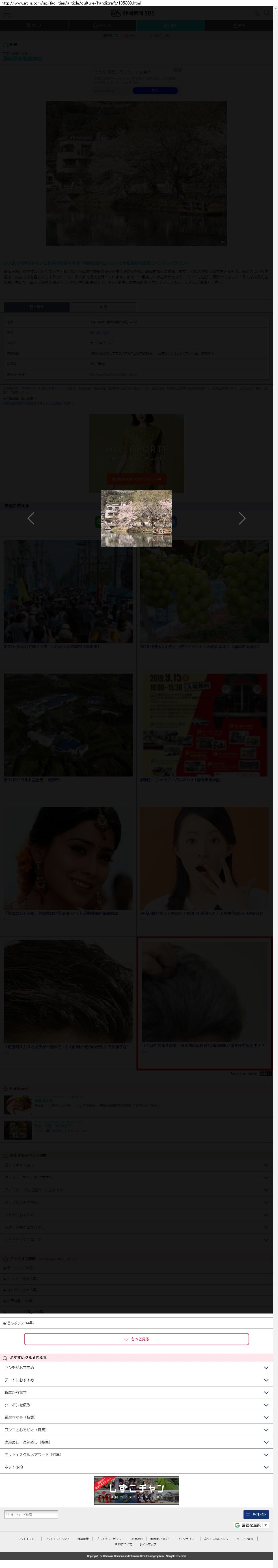Image resolution: width=278 pixels, height=1568 pixels.
Task: Expand the デートにおすすめ row
Action: [136, 1380]
